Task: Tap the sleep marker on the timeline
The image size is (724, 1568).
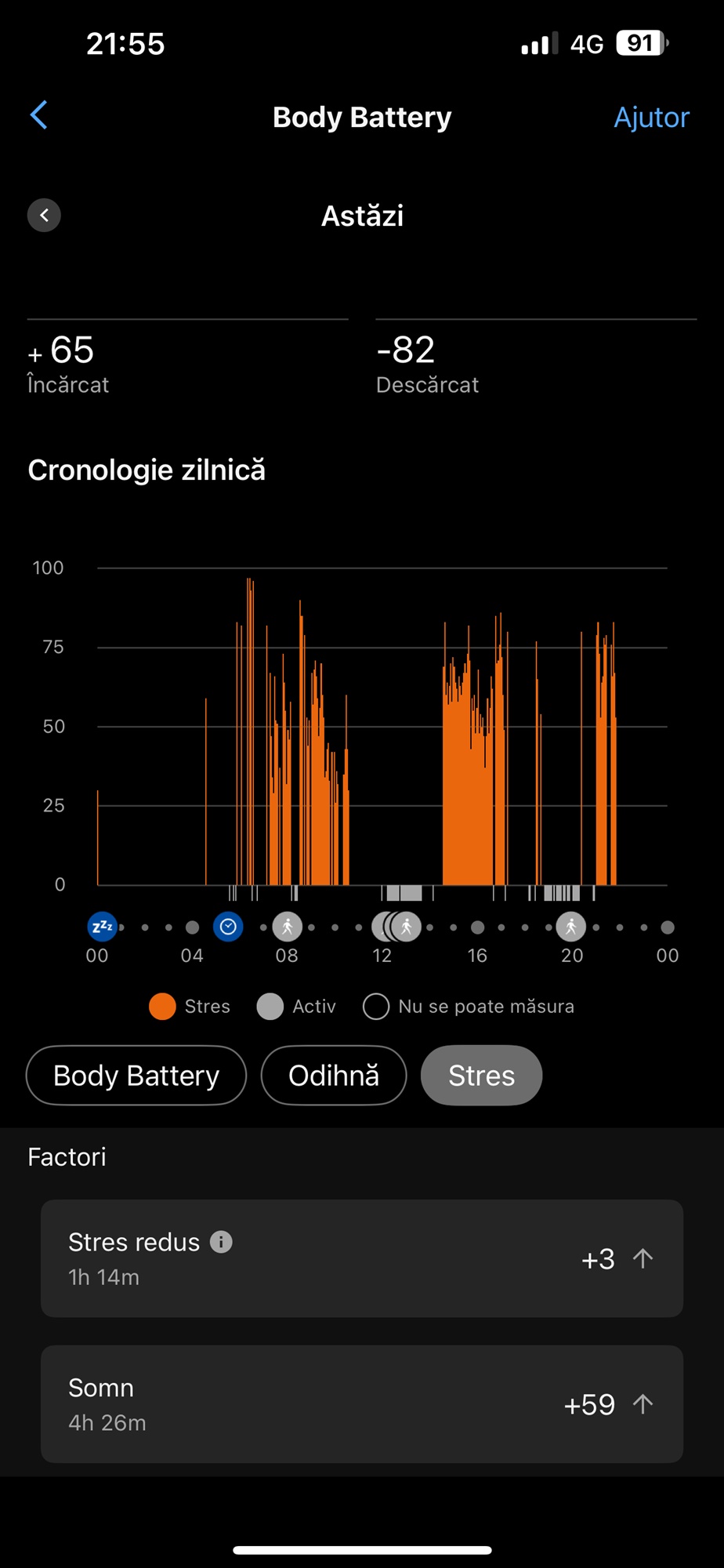Action: coord(102,927)
